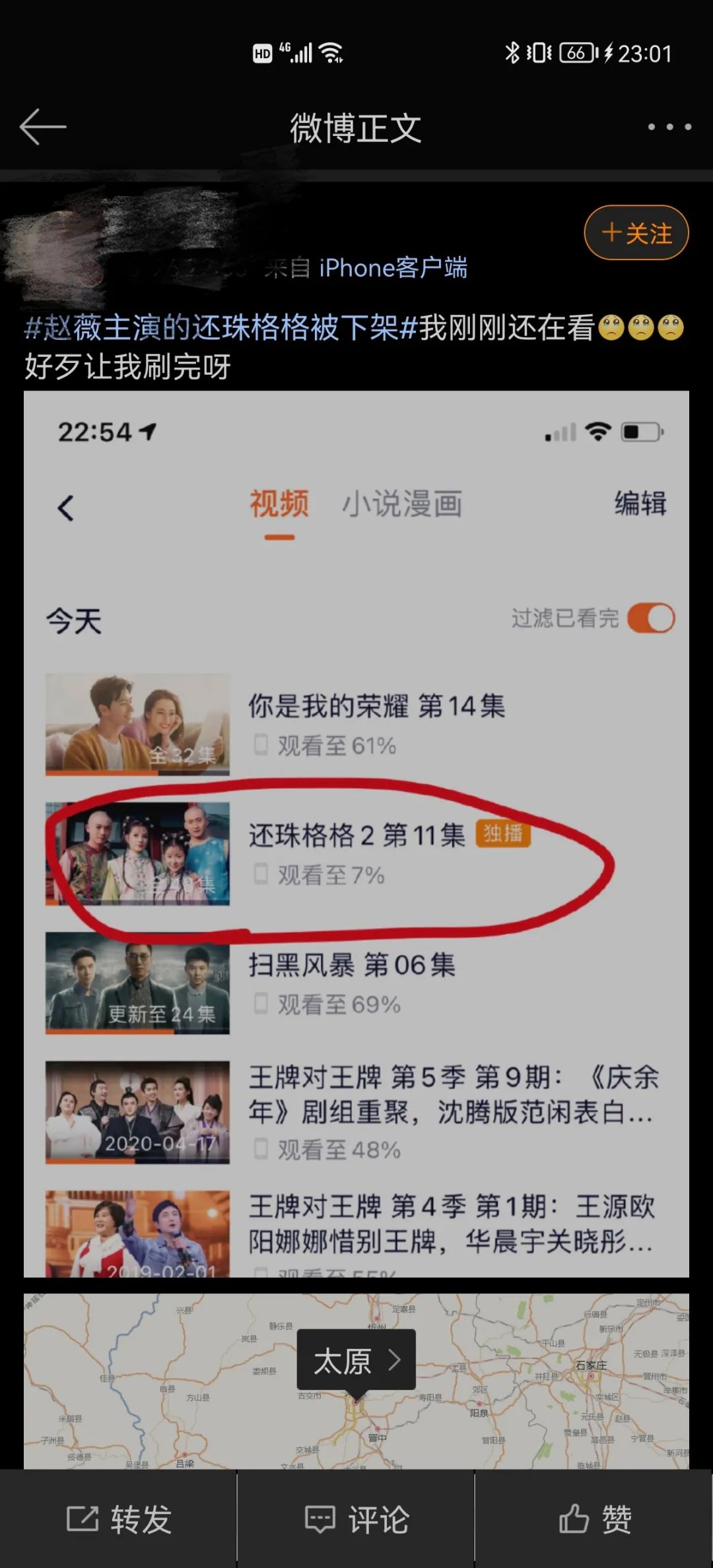
Task: Go back from the Weibo post
Action: (43, 127)
